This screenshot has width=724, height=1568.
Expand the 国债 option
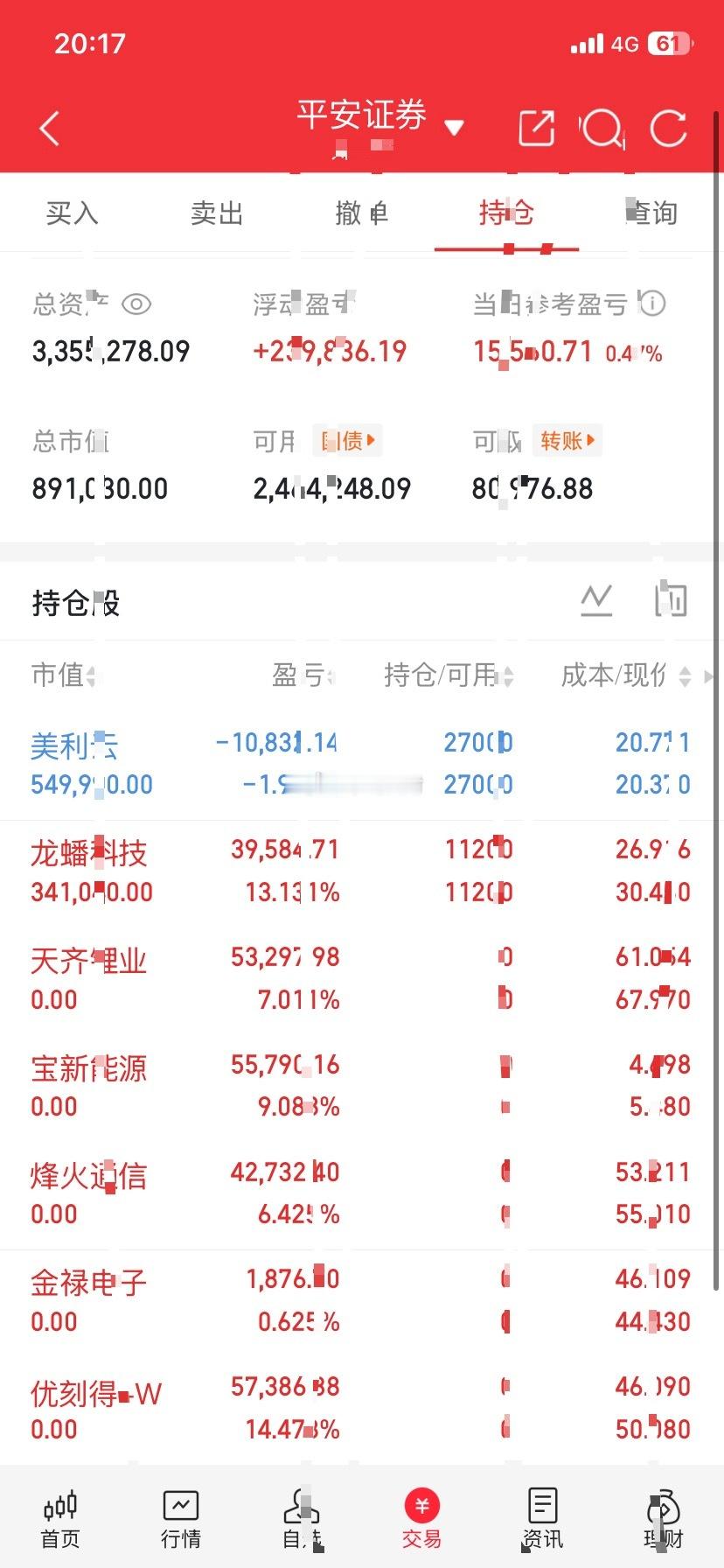click(346, 441)
